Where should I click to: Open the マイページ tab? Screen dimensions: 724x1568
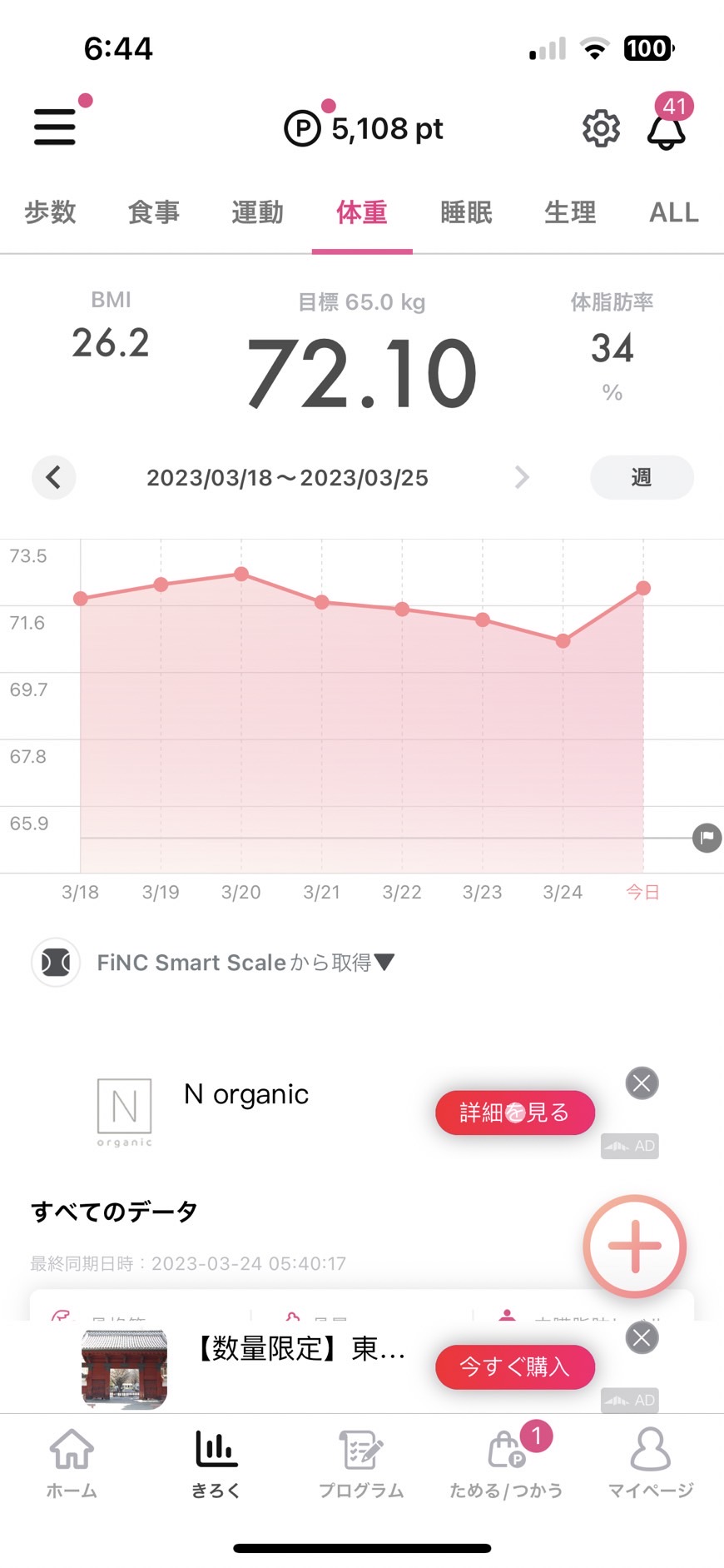[x=651, y=1462]
